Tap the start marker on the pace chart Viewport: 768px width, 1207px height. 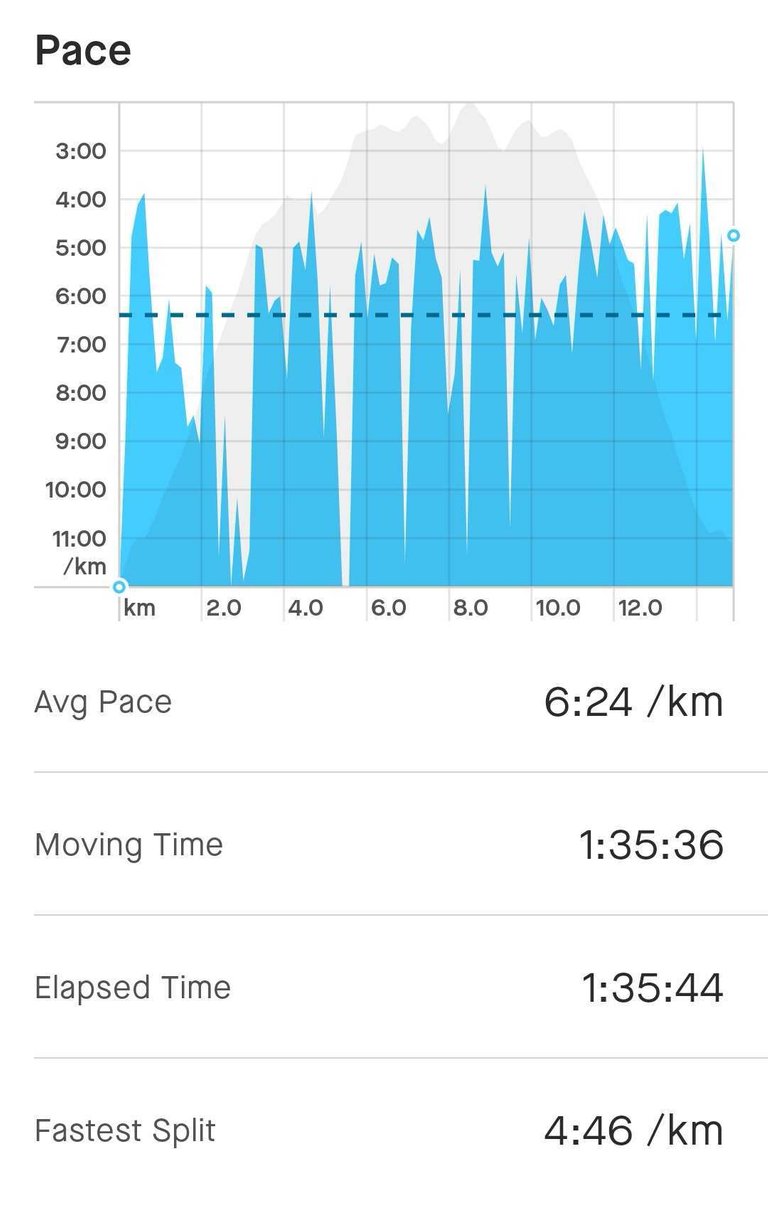[120, 587]
